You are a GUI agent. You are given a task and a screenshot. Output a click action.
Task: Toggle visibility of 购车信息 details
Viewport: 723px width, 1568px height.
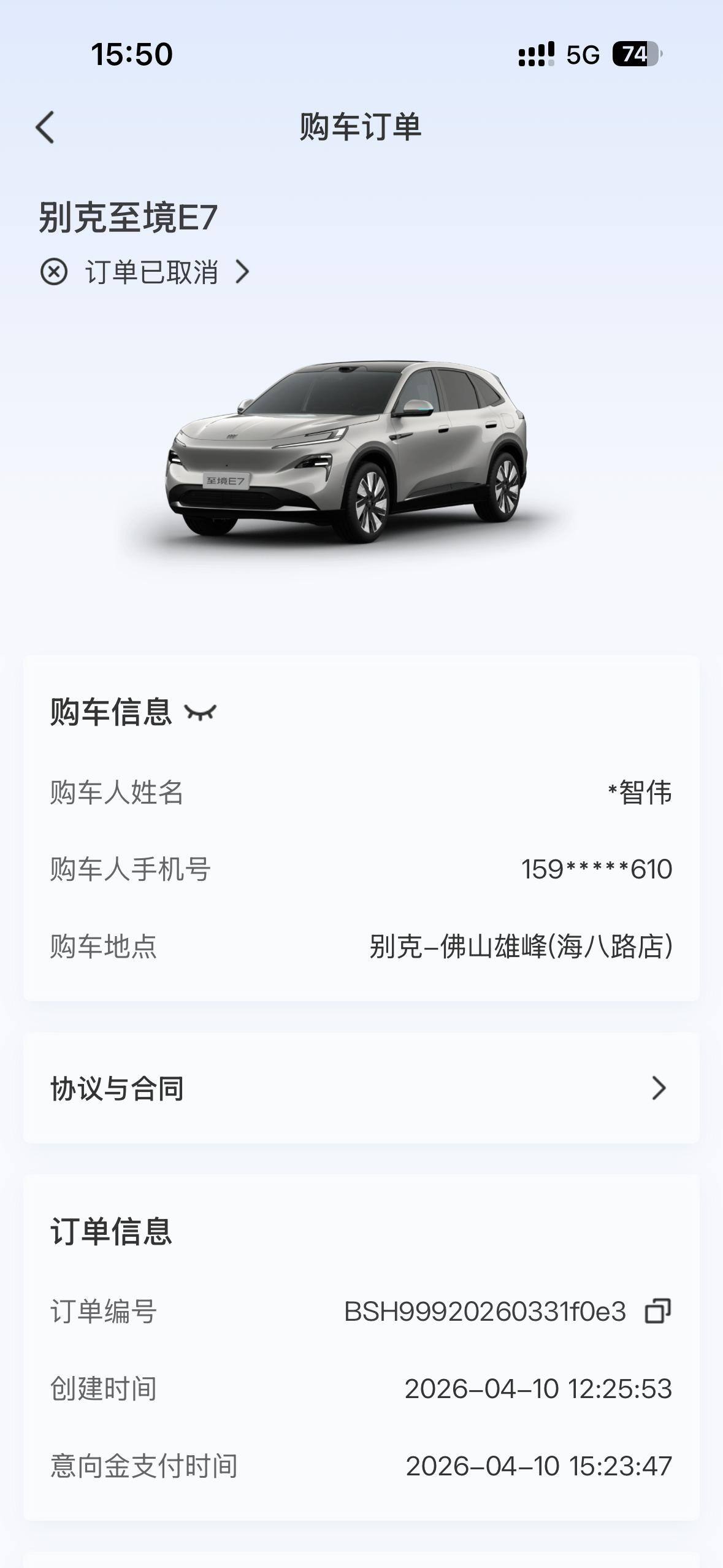[201, 712]
